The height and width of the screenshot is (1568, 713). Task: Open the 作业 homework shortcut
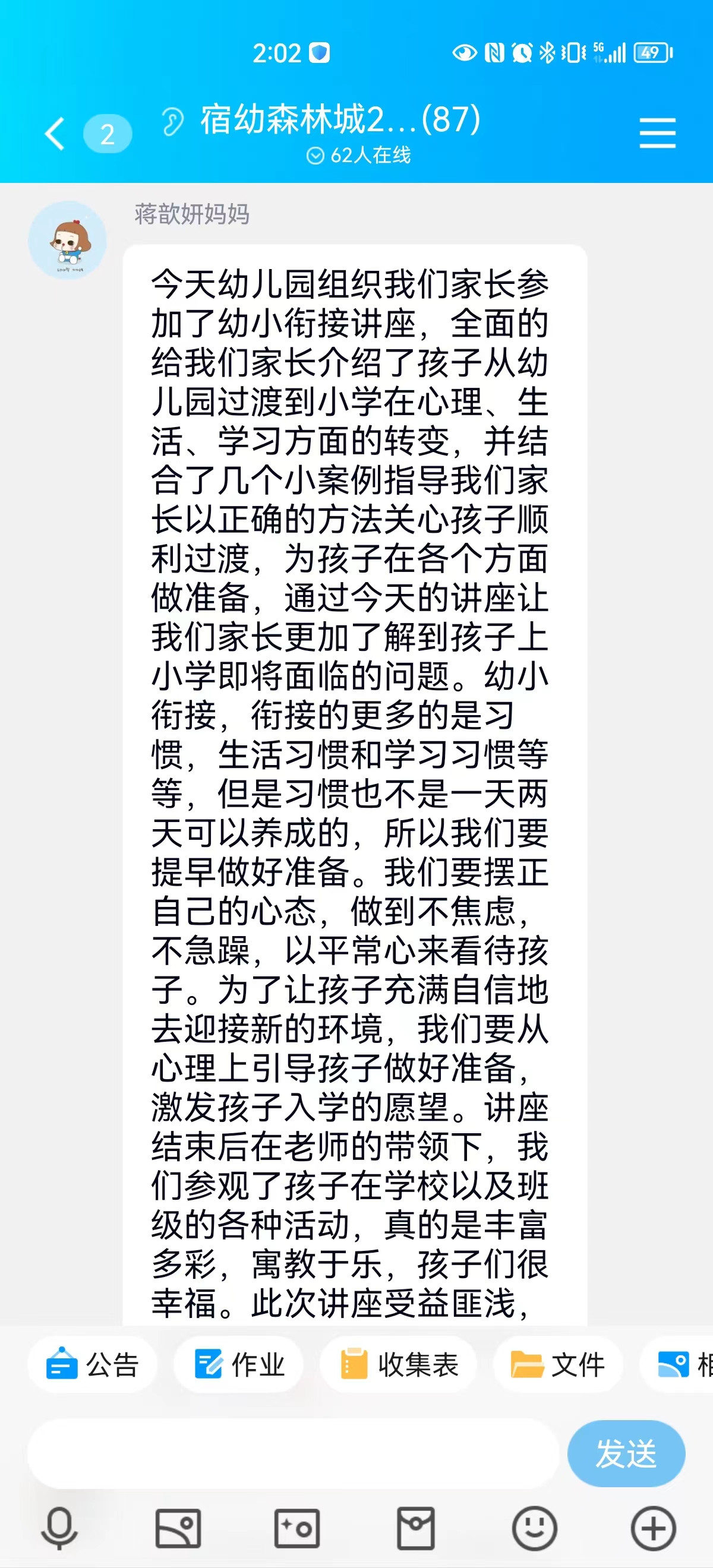click(x=239, y=1364)
